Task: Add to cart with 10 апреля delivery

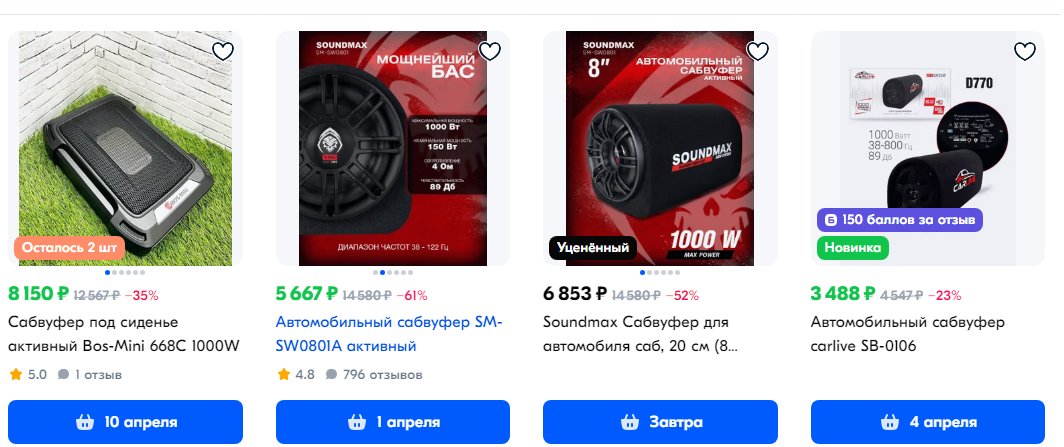Action: point(125,422)
